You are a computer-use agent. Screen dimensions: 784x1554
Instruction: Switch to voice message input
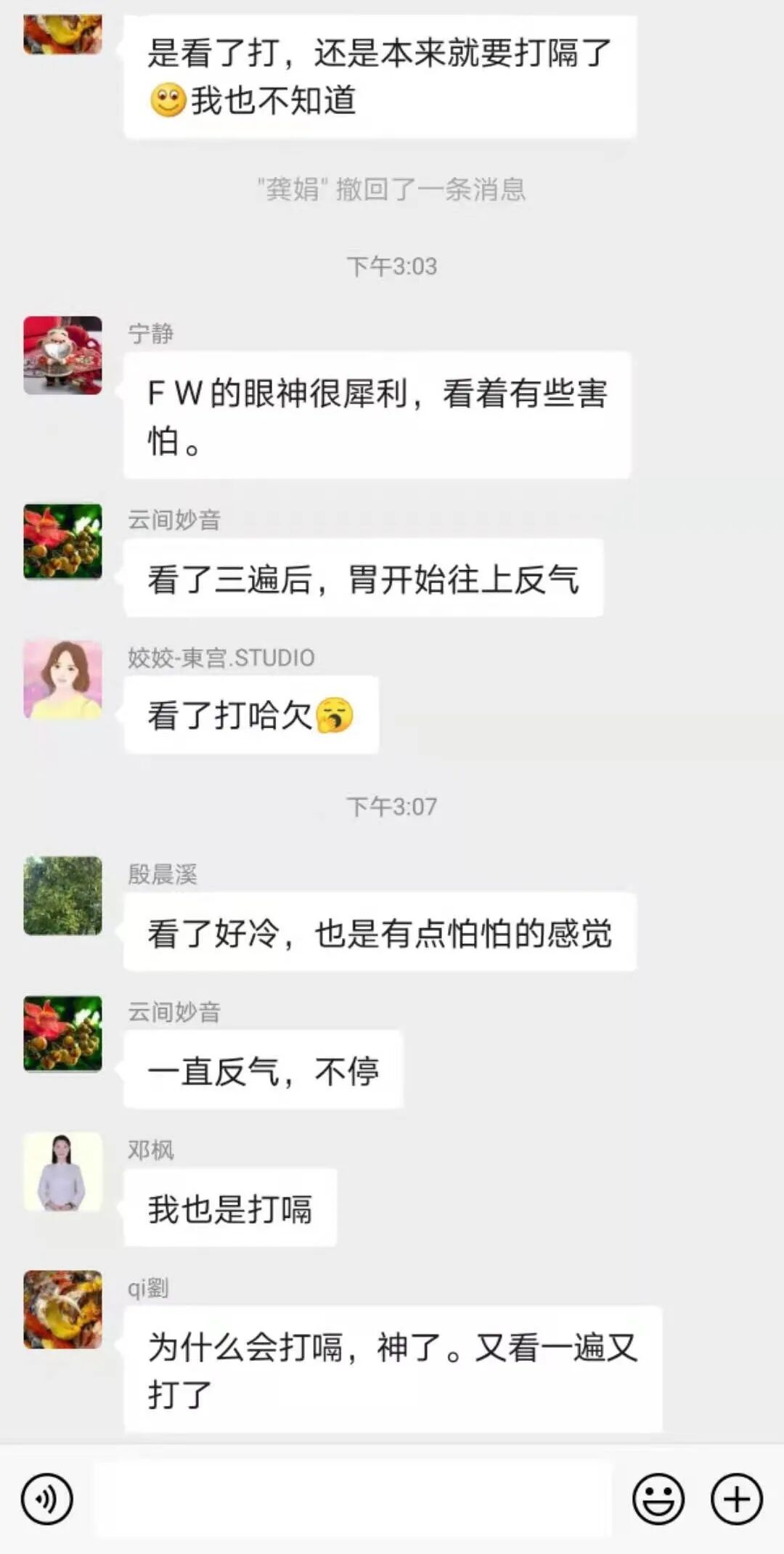click(x=47, y=1499)
